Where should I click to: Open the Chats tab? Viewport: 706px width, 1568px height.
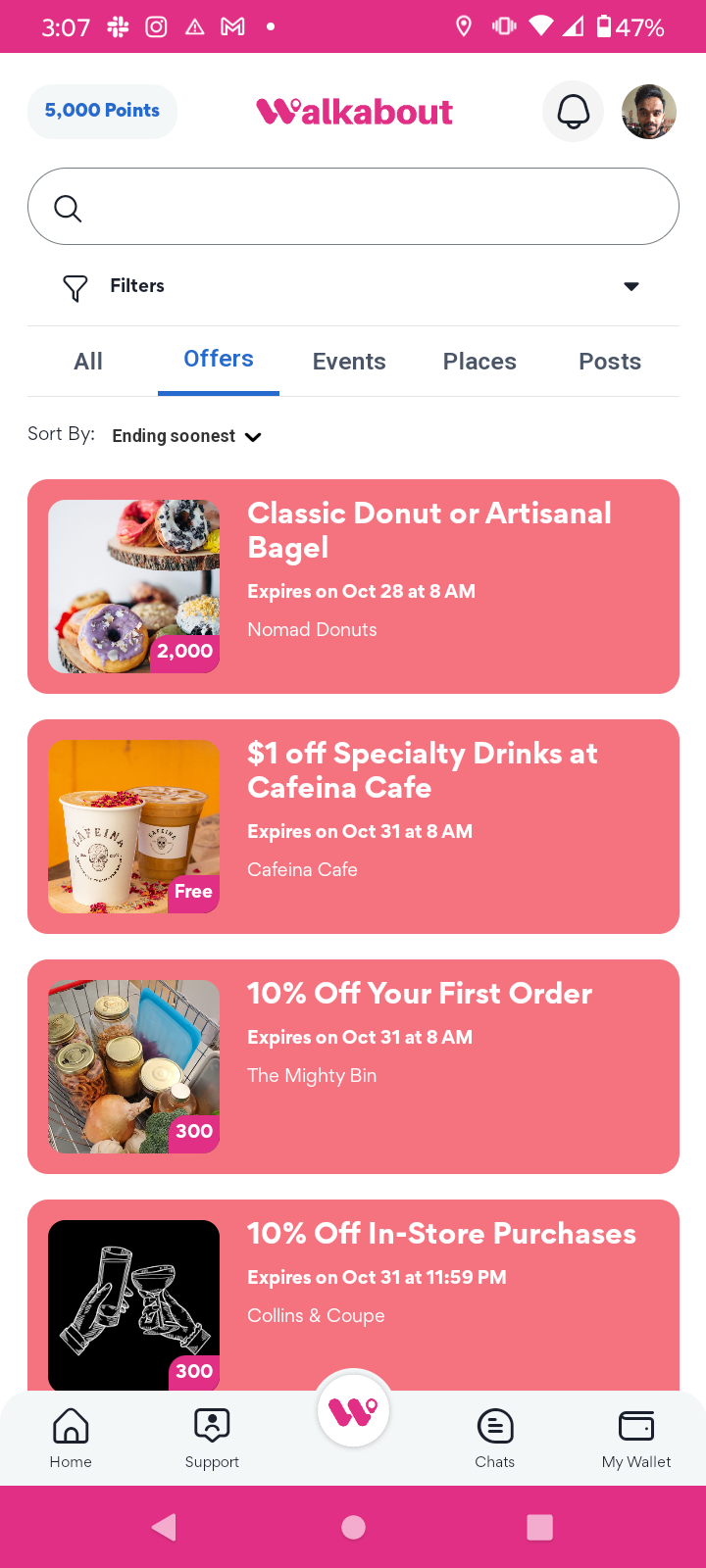[494, 1438]
